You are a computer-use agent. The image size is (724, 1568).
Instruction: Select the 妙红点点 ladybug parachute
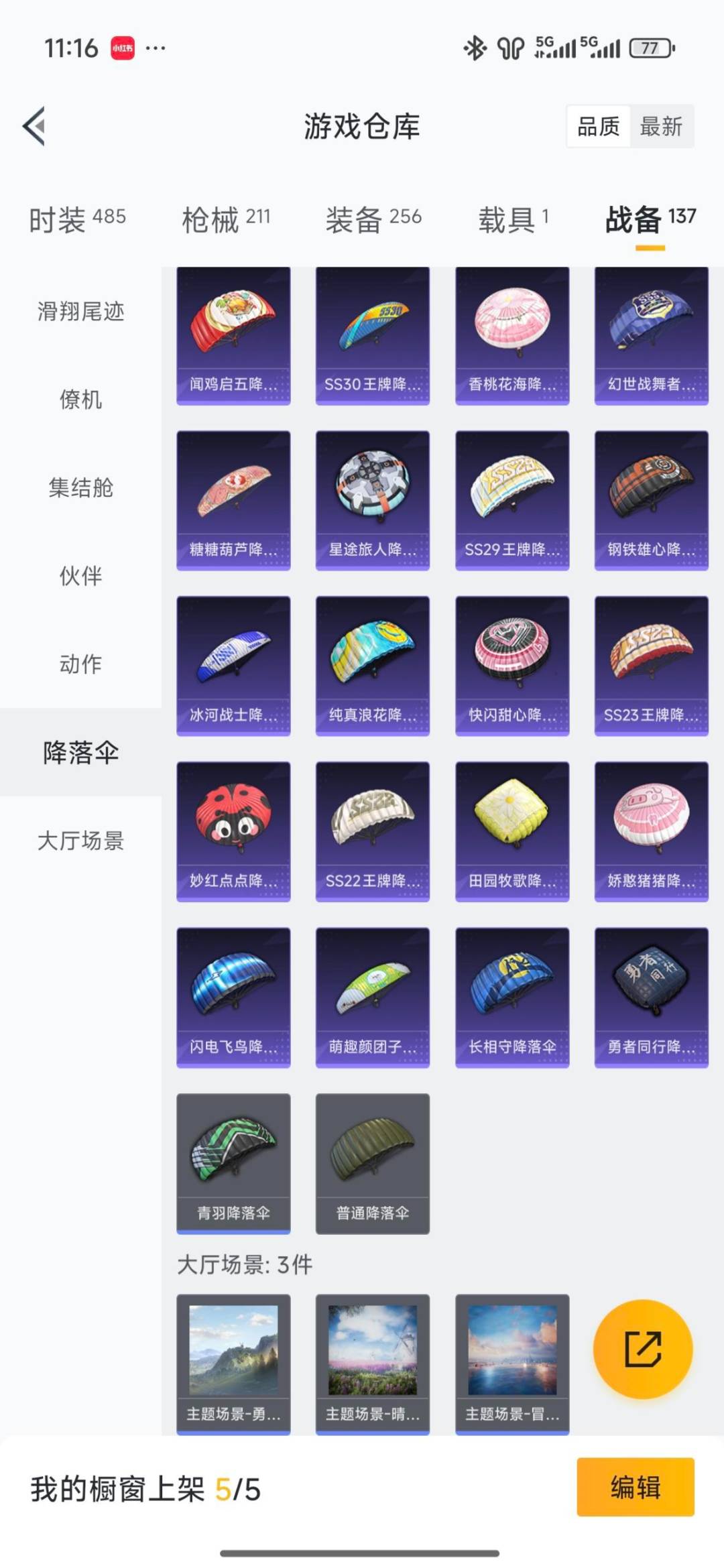(233, 830)
